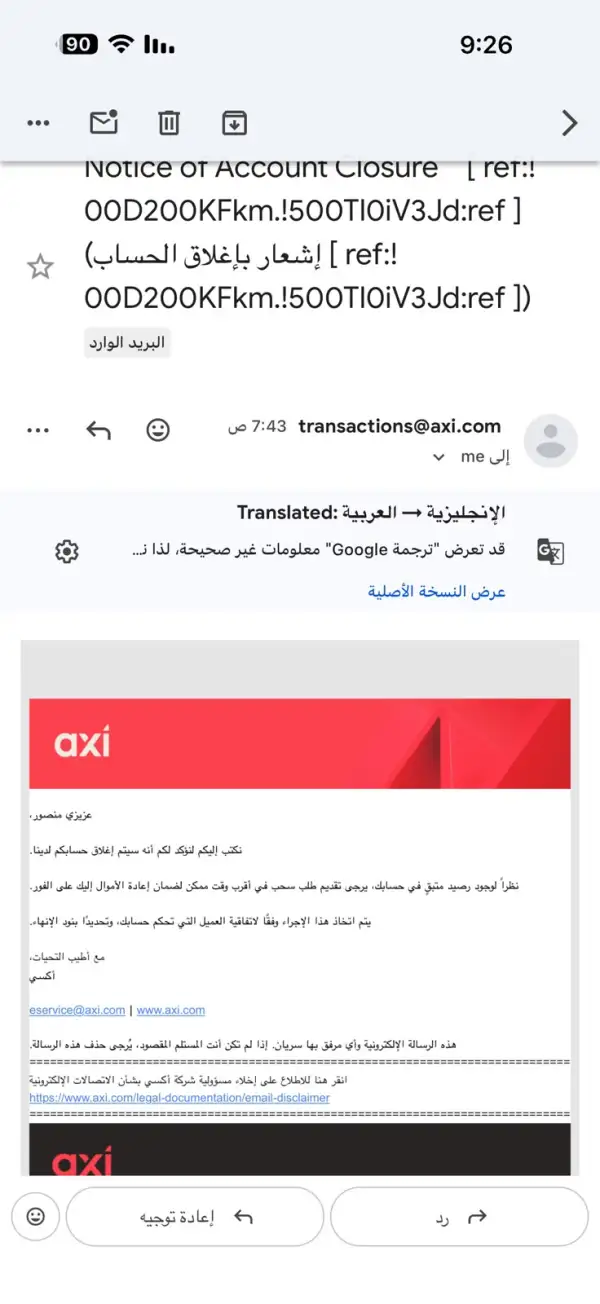600x1304 pixels.
Task: Tap the رد reply button
Action: click(459, 1217)
